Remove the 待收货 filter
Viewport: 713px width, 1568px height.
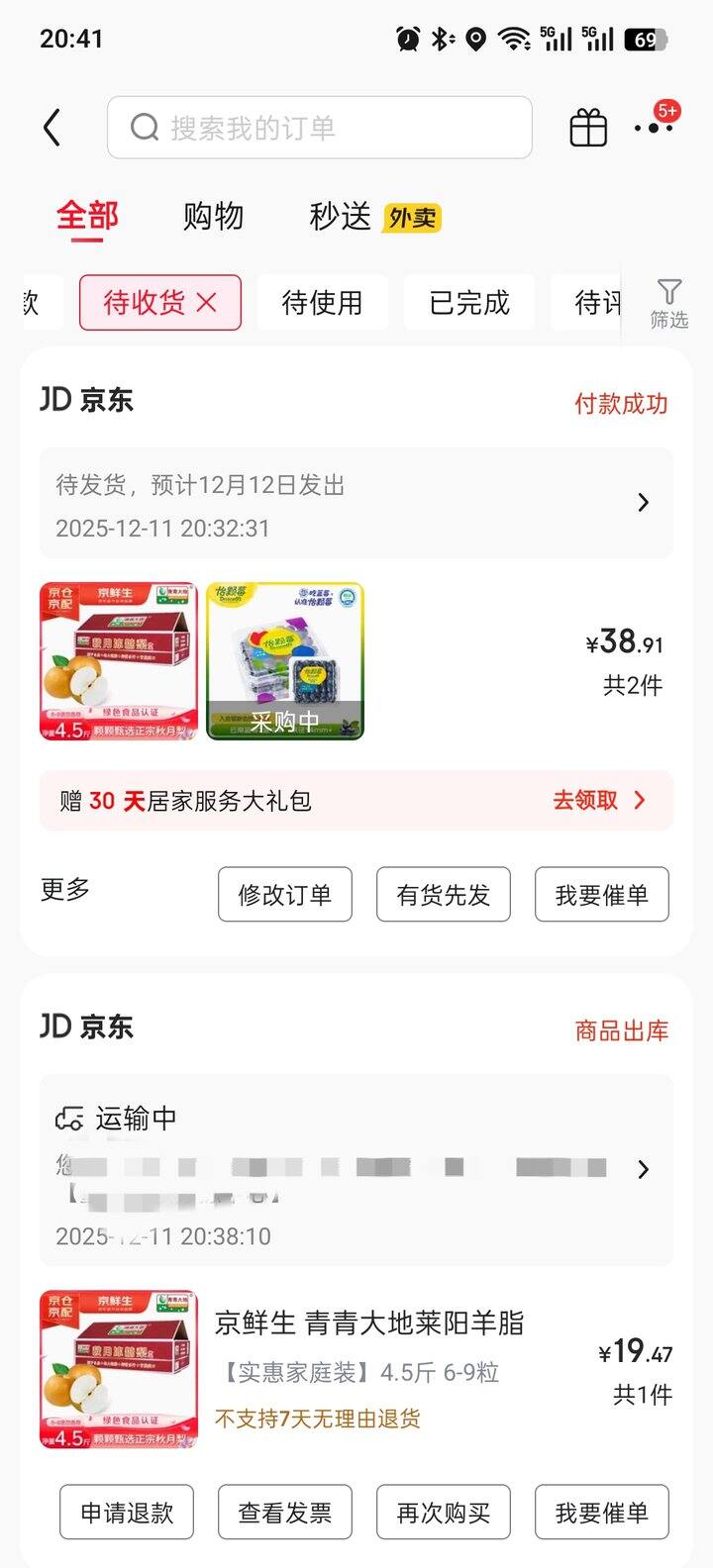[207, 303]
